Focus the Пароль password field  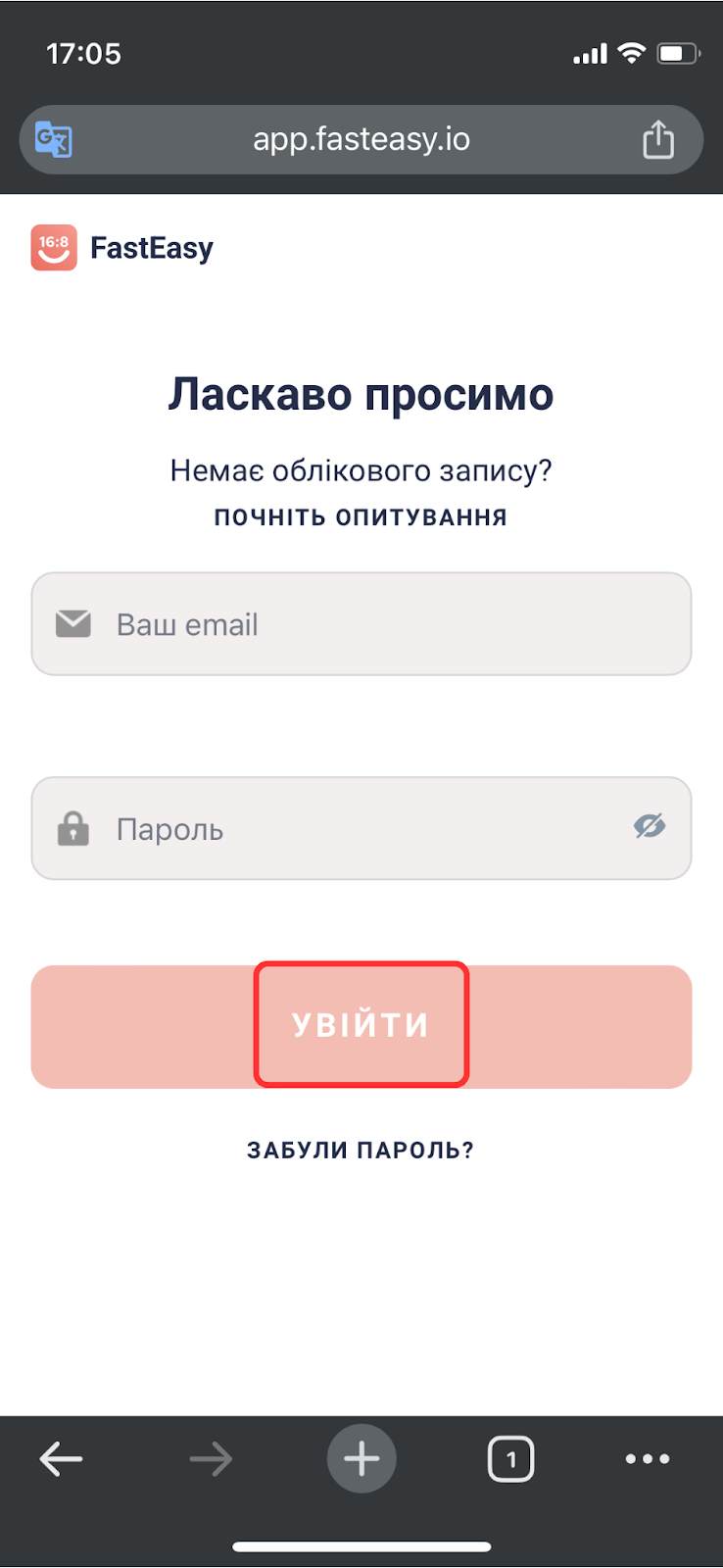(x=361, y=829)
